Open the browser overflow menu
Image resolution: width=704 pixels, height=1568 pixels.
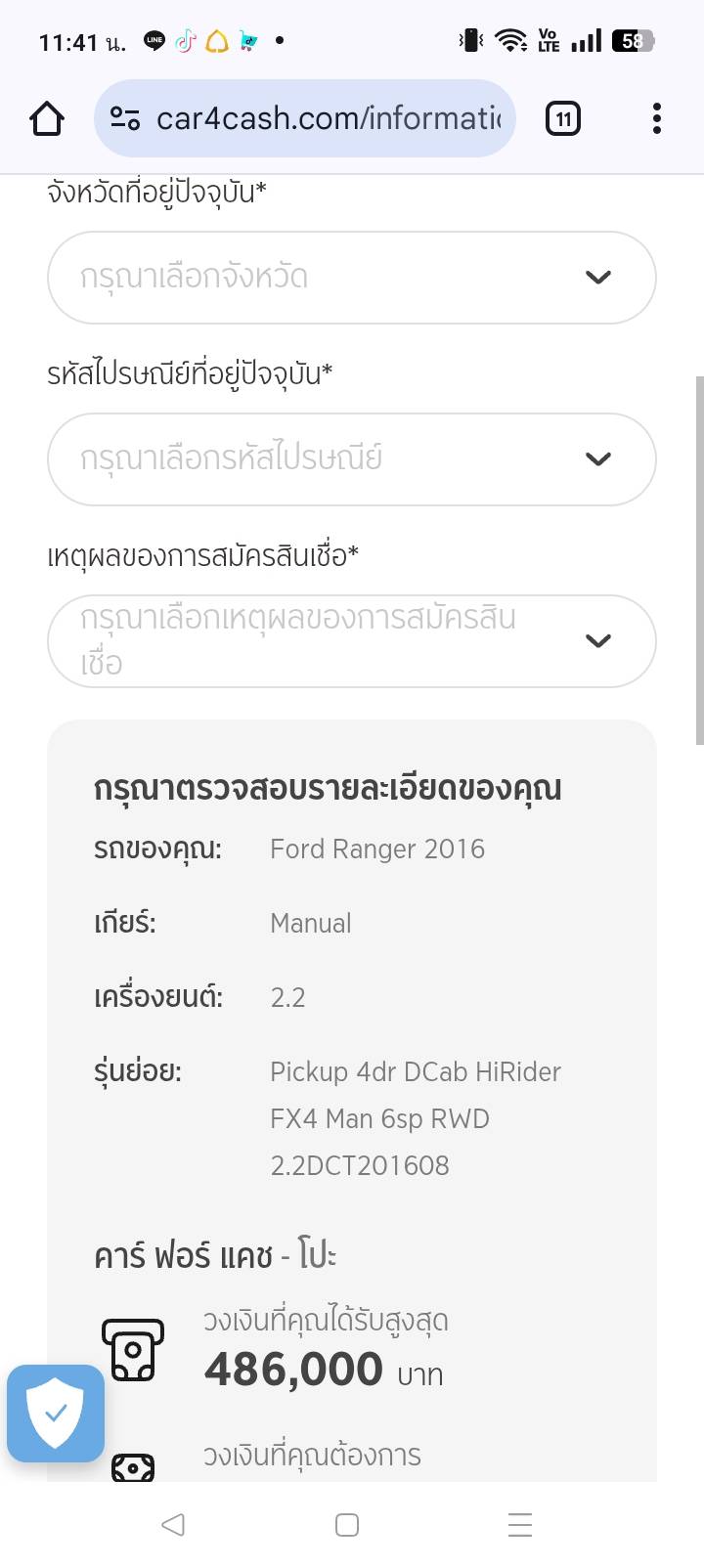(x=656, y=119)
